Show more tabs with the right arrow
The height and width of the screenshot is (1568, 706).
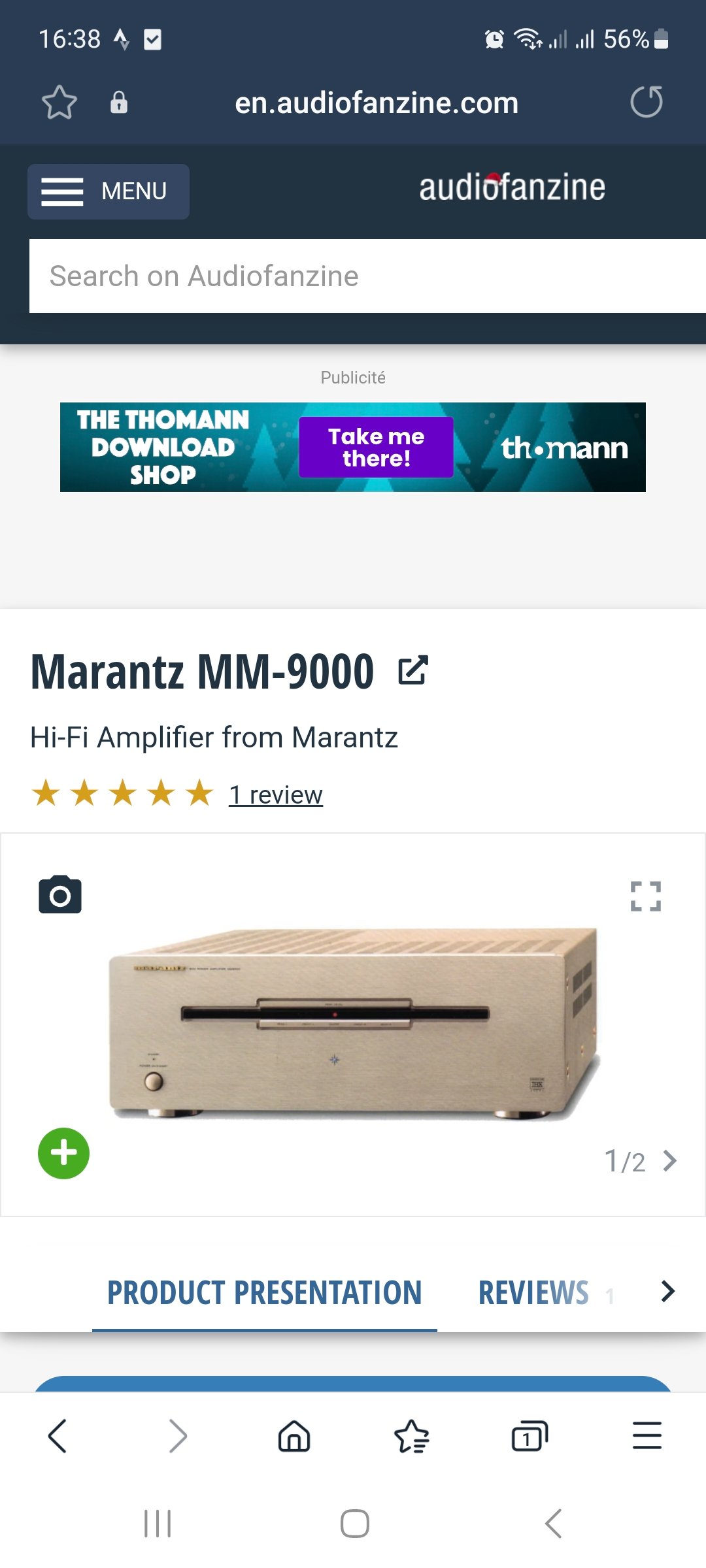click(667, 1292)
